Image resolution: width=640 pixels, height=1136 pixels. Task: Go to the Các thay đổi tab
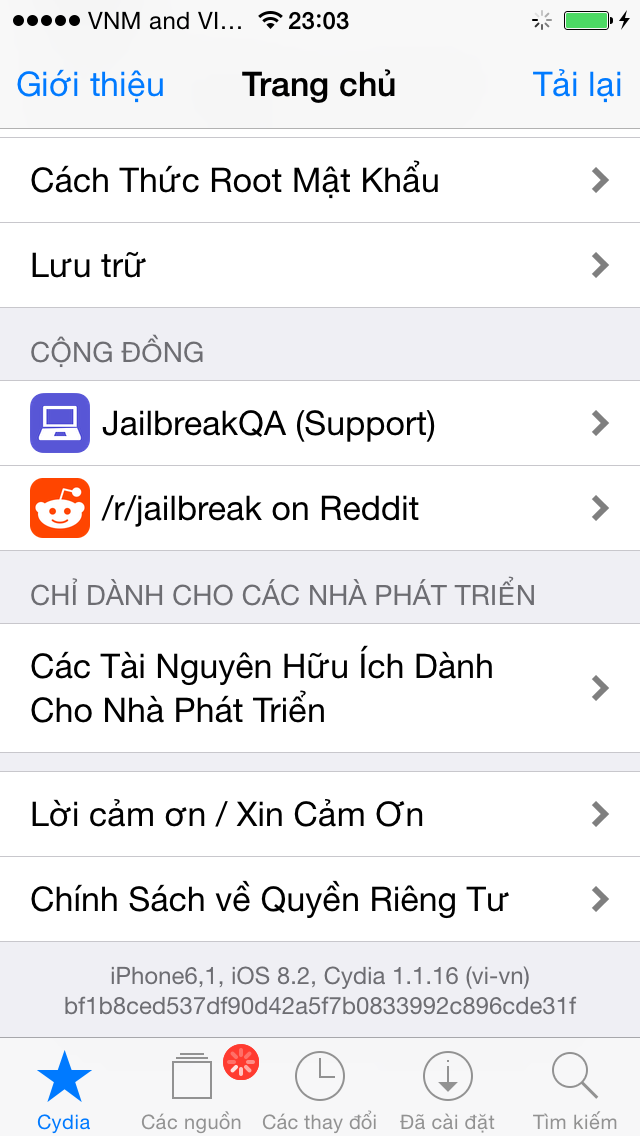[320, 1088]
